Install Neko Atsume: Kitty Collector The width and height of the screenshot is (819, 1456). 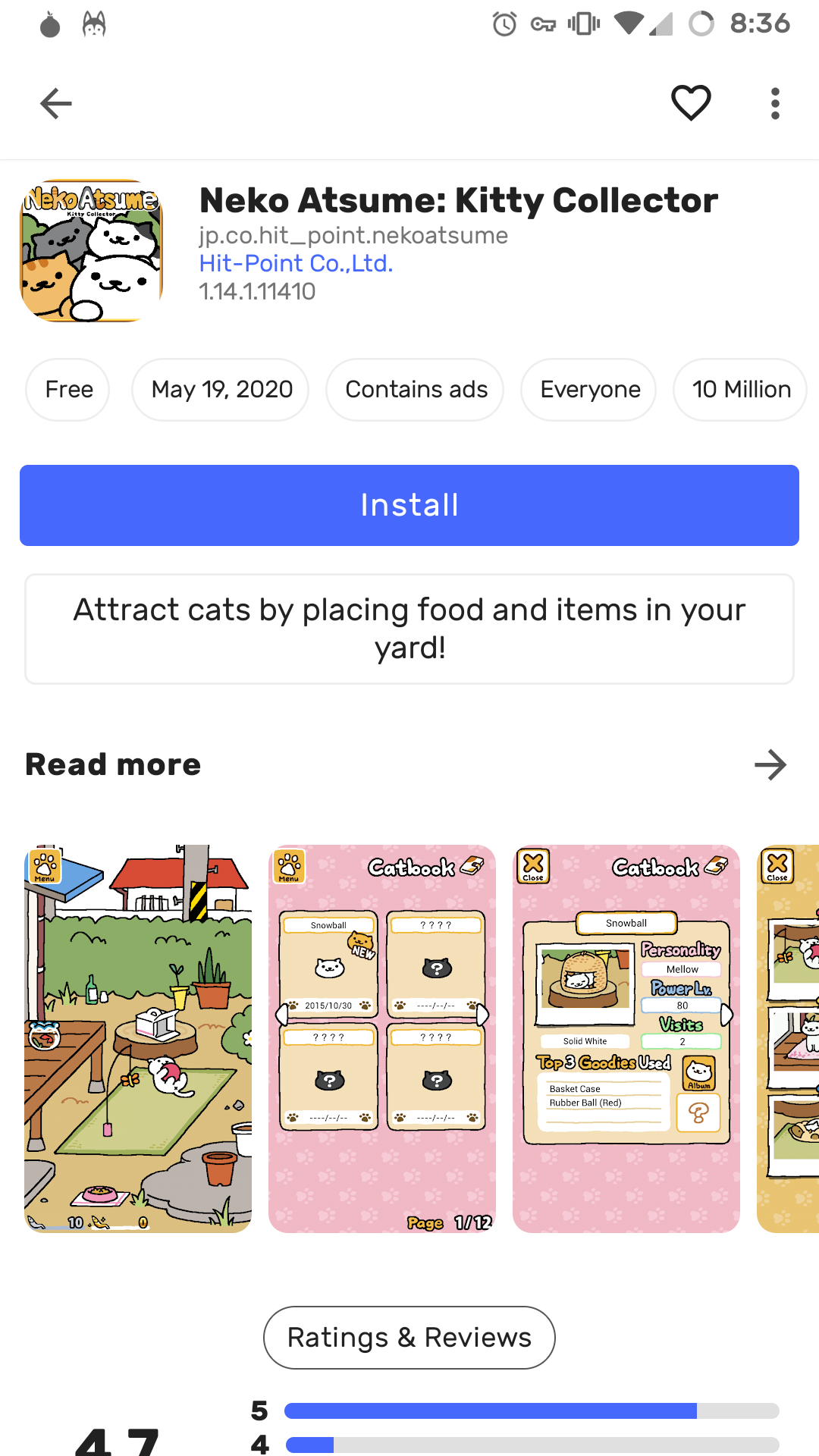tap(409, 505)
